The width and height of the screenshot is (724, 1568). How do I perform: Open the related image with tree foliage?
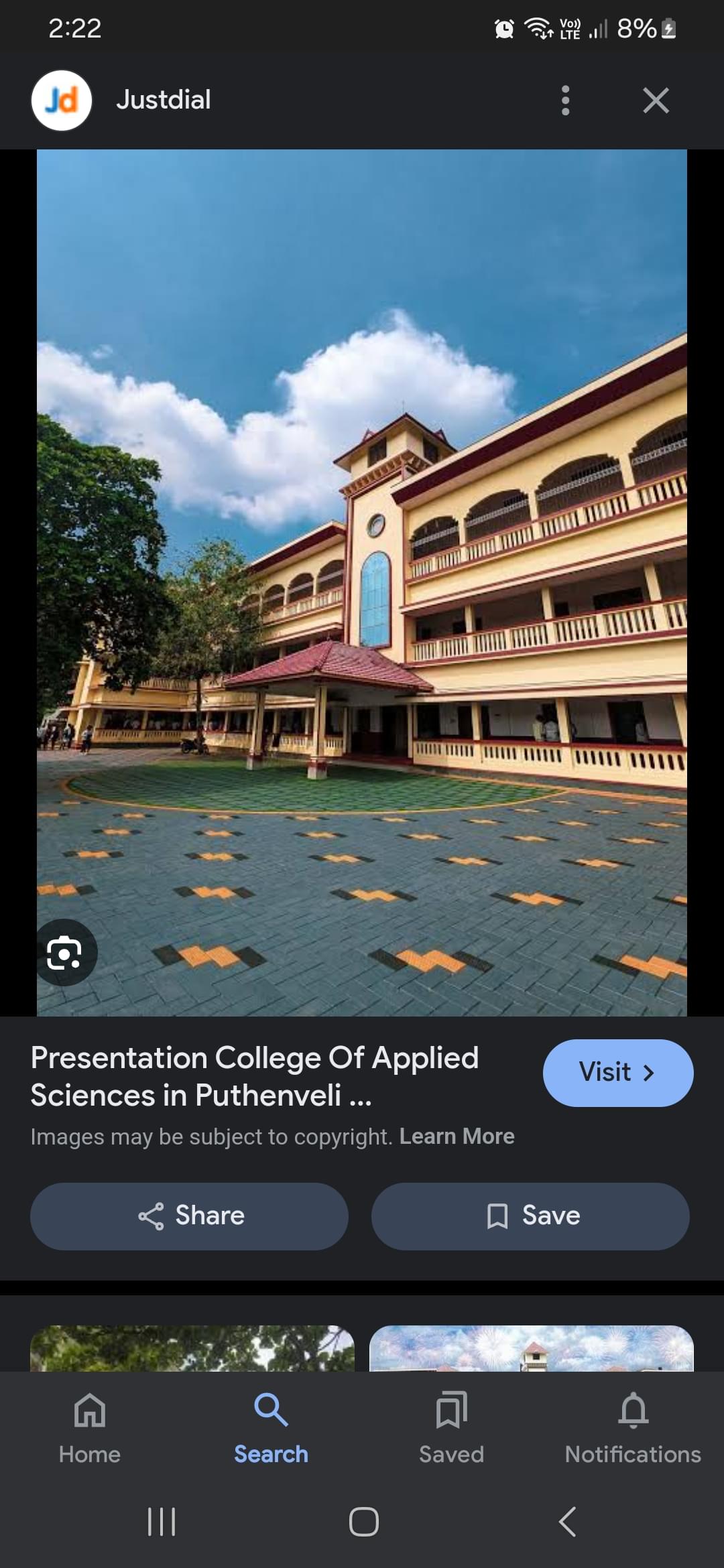[x=192, y=1348]
